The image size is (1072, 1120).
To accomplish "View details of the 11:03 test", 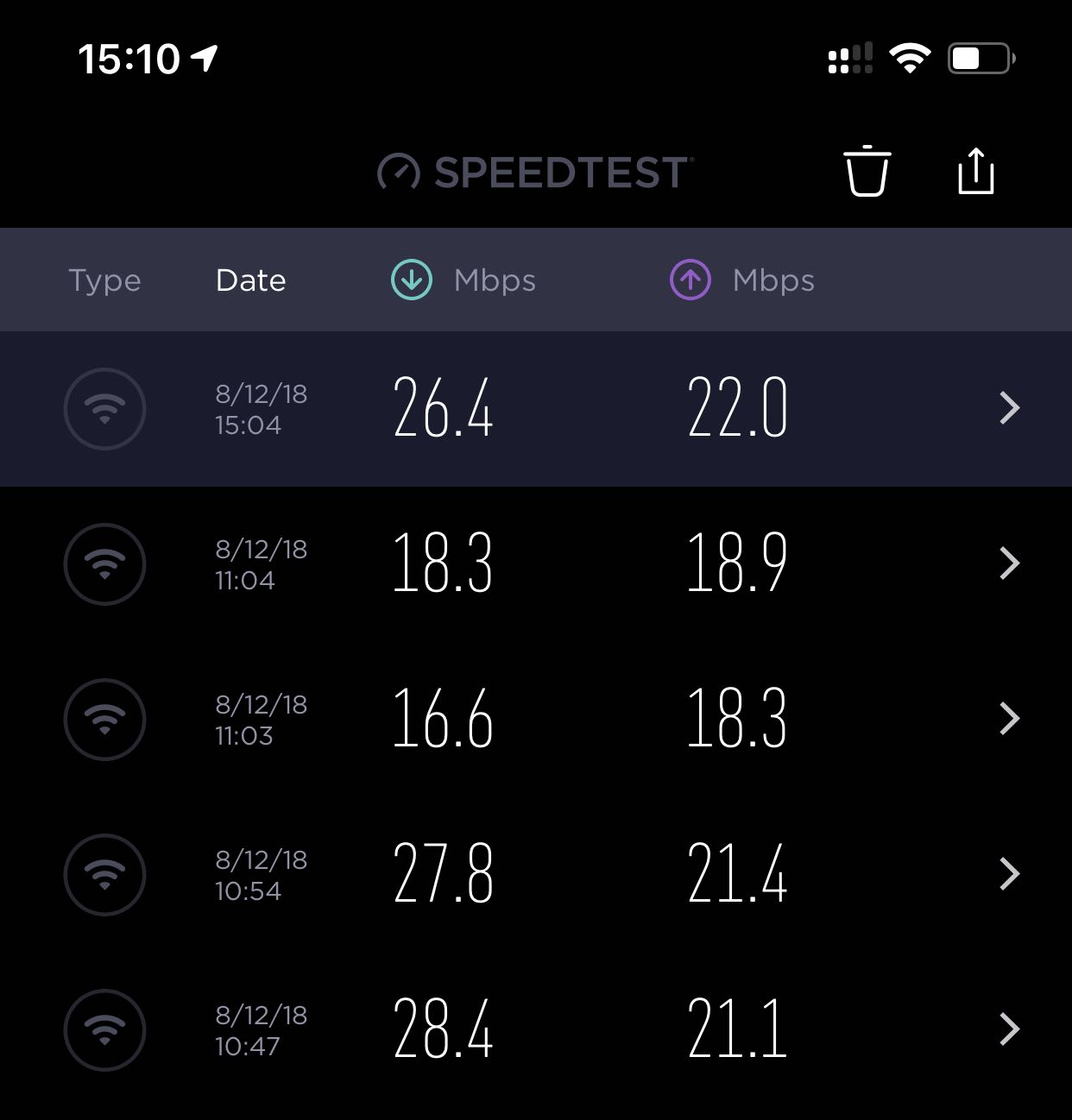I will (x=536, y=719).
